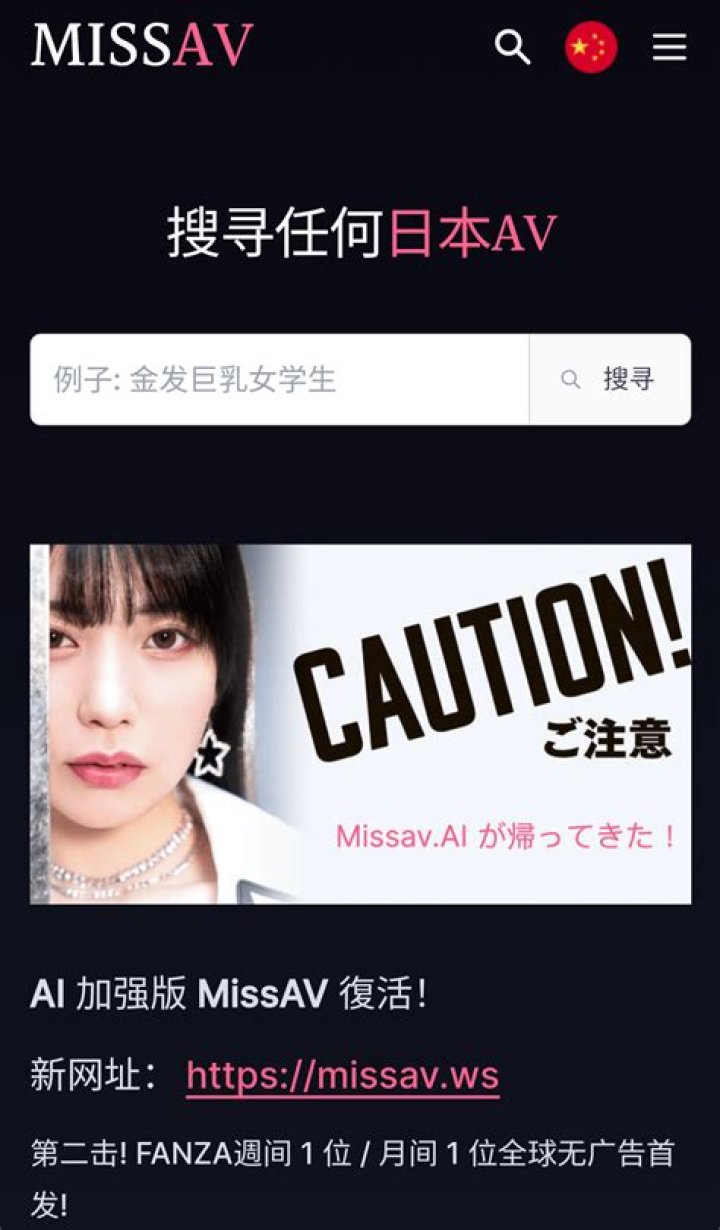Go to homepage via MISSAV logo

(x=142, y=45)
